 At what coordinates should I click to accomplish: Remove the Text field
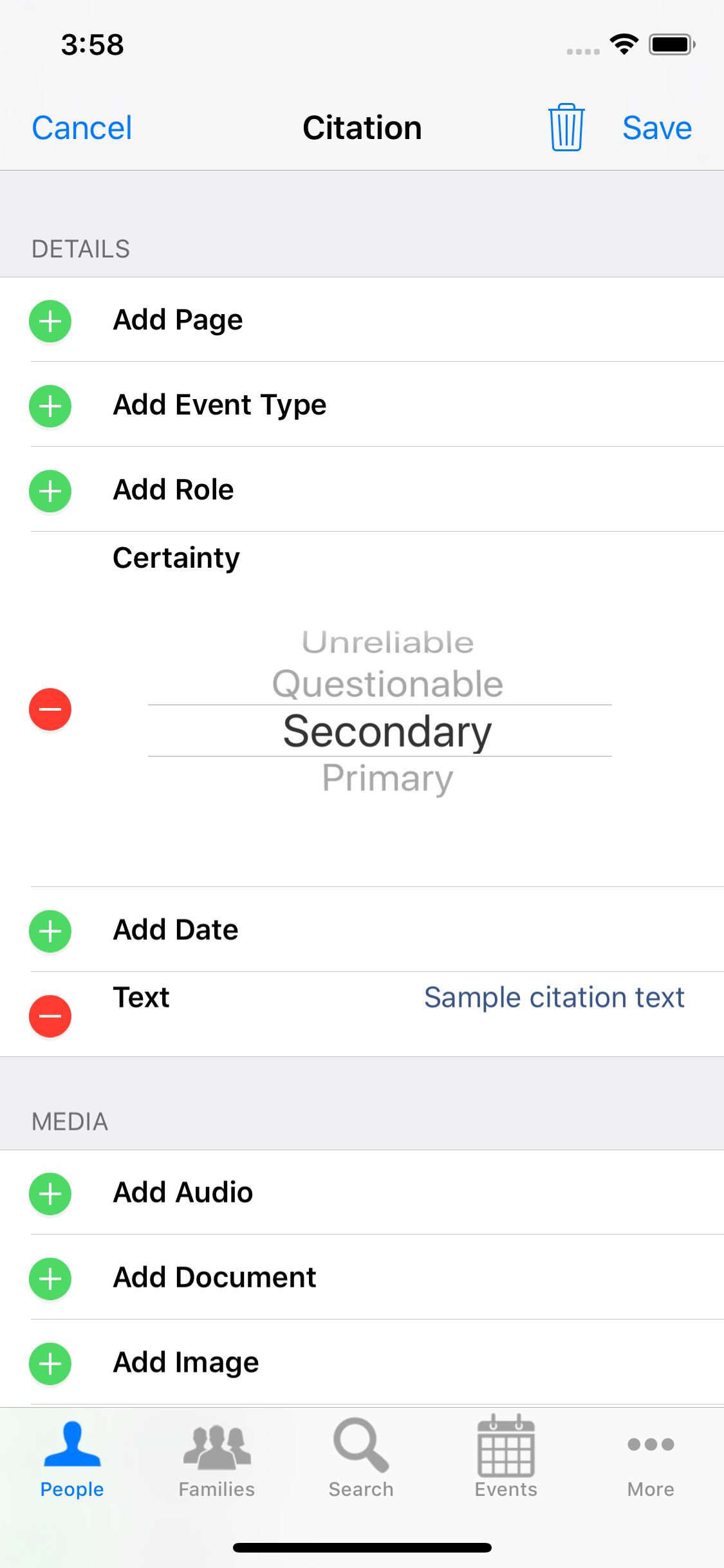[50, 1016]
